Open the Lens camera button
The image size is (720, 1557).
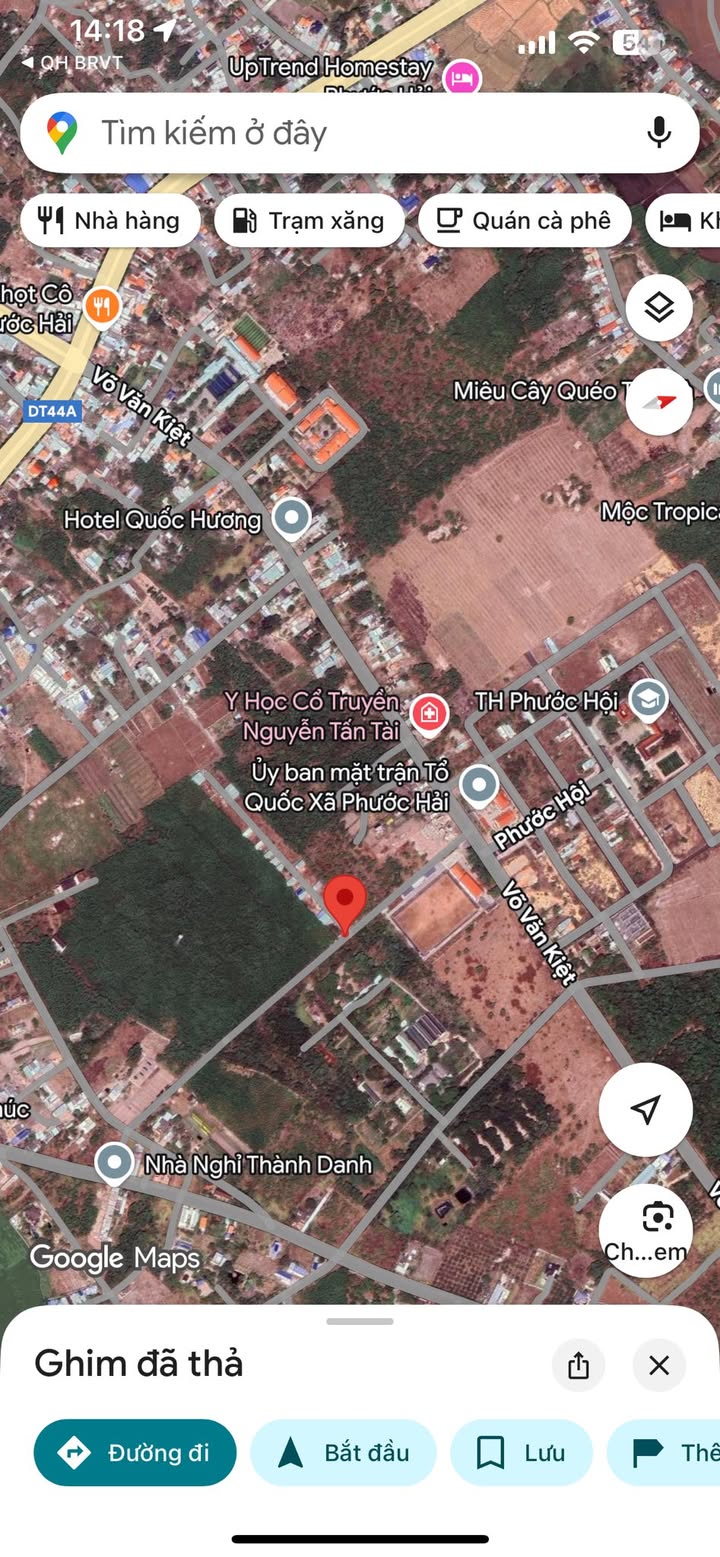click(646, 1229)
